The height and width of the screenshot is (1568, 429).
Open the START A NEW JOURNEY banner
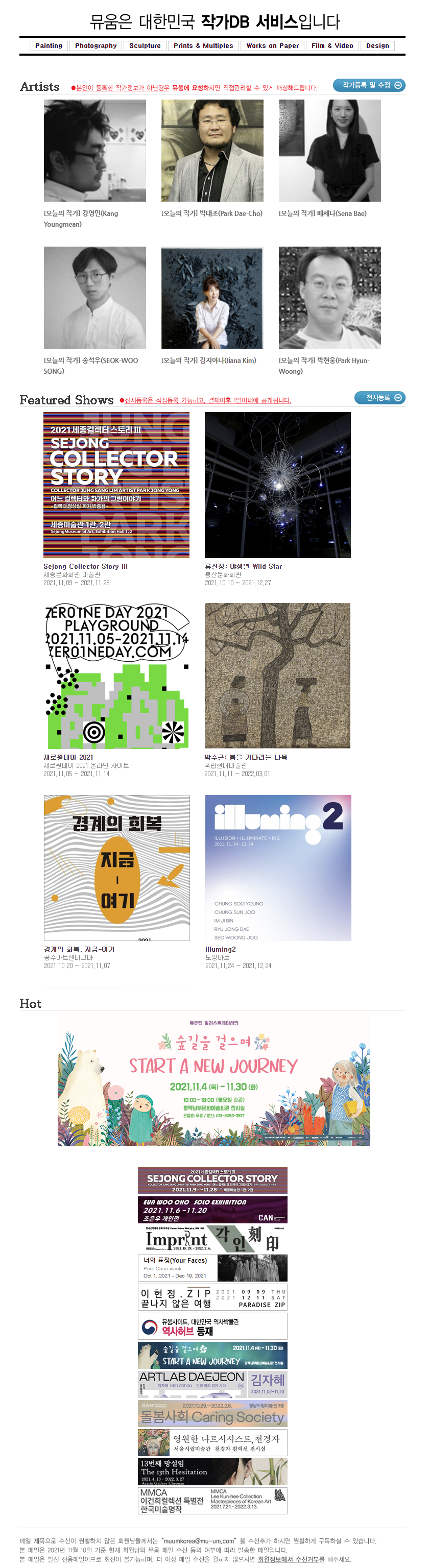(213, 1080)
